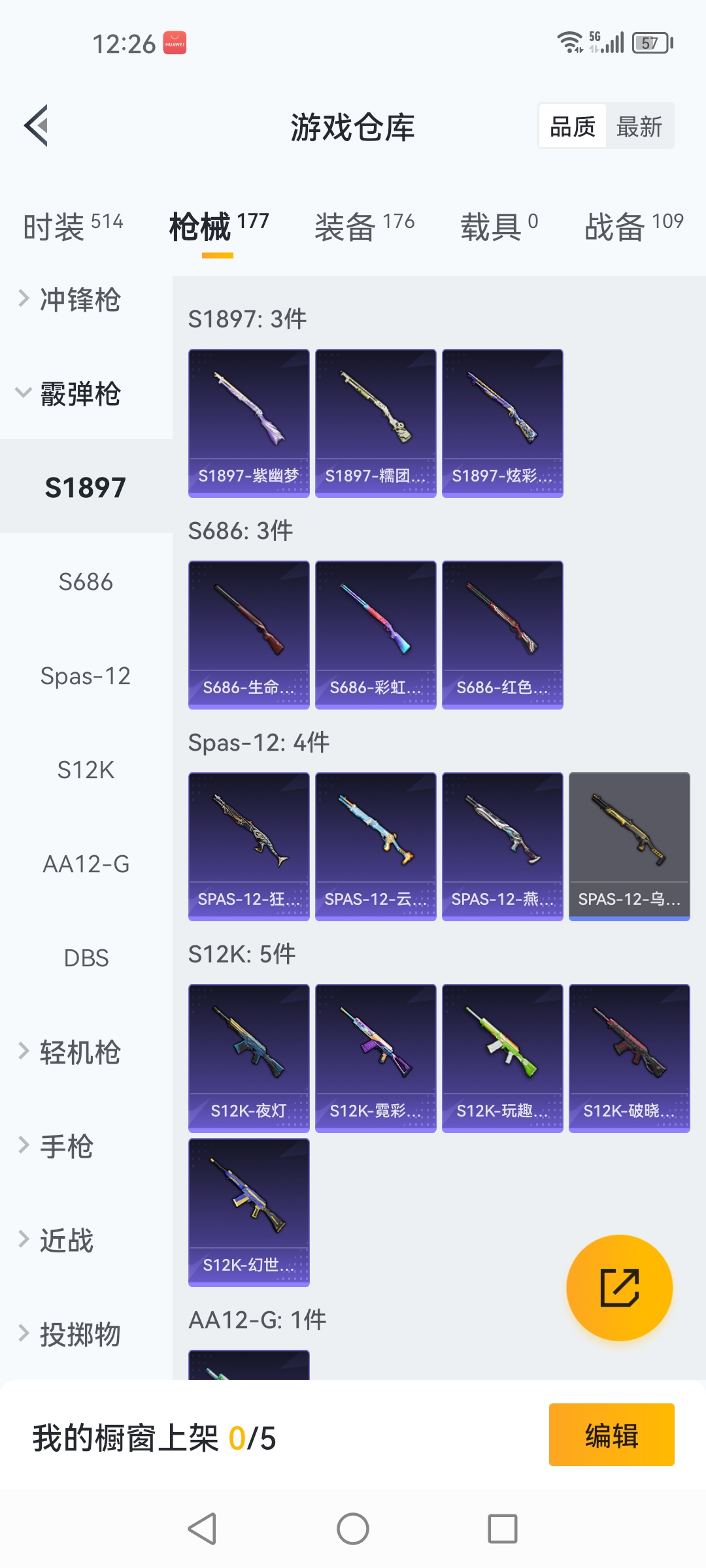Viewport: 706px width, 1568px height.
Task: Collapse the 霰弹枪 category
Action: 78,394
